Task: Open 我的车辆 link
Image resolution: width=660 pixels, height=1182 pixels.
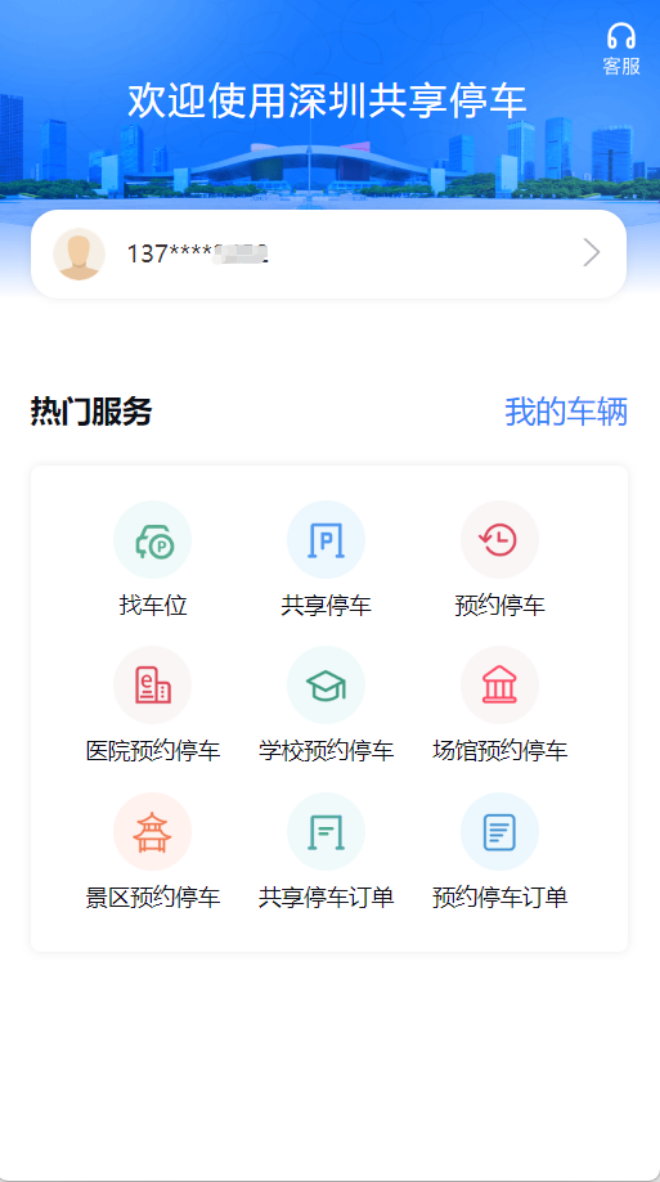Action: point(566,412)
